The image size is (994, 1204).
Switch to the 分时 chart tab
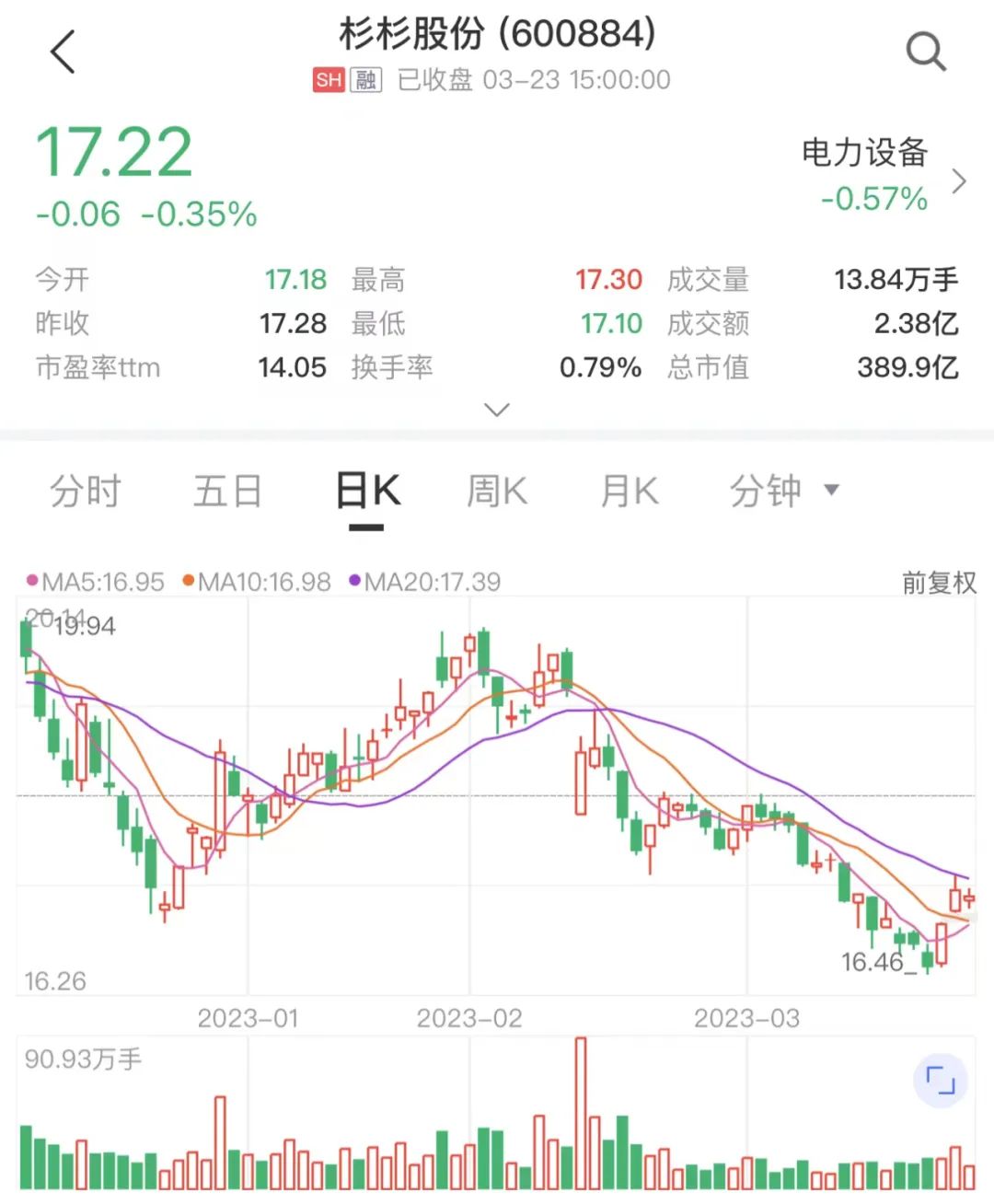point(86,491)
